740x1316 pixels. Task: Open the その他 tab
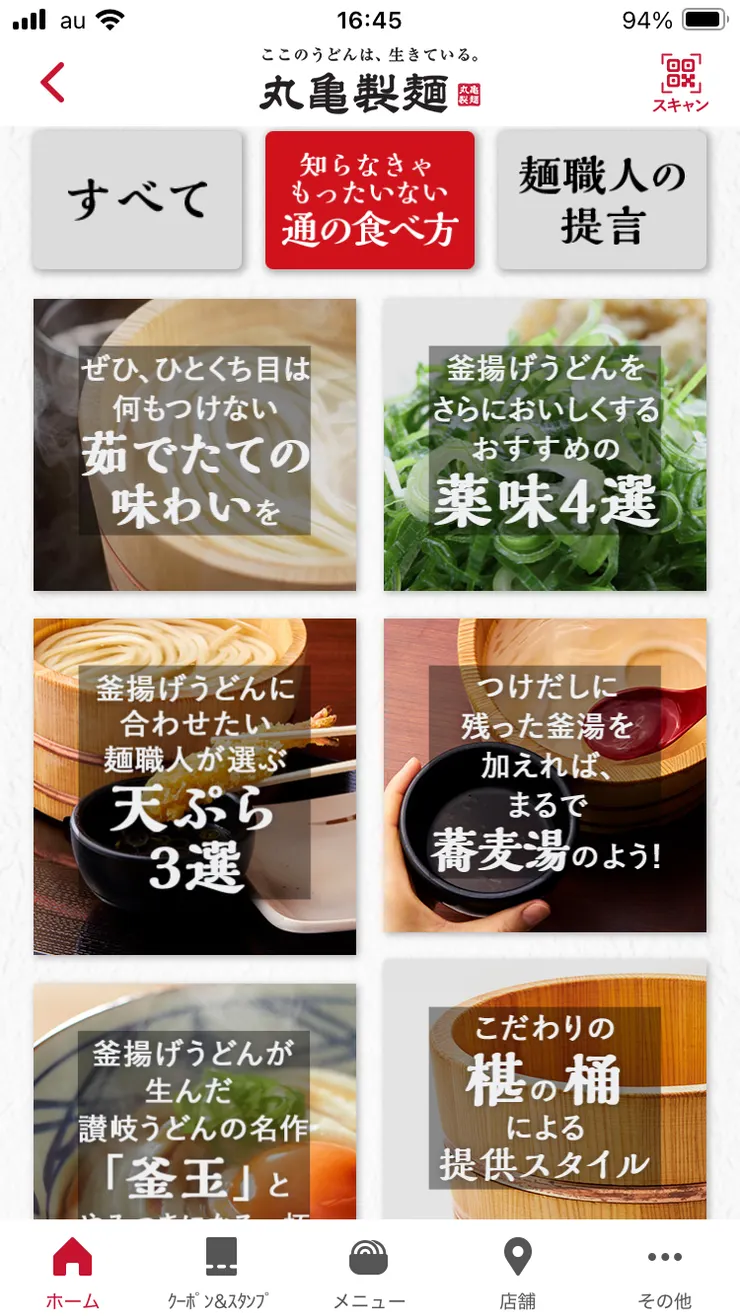click(x=665, y=1270)
